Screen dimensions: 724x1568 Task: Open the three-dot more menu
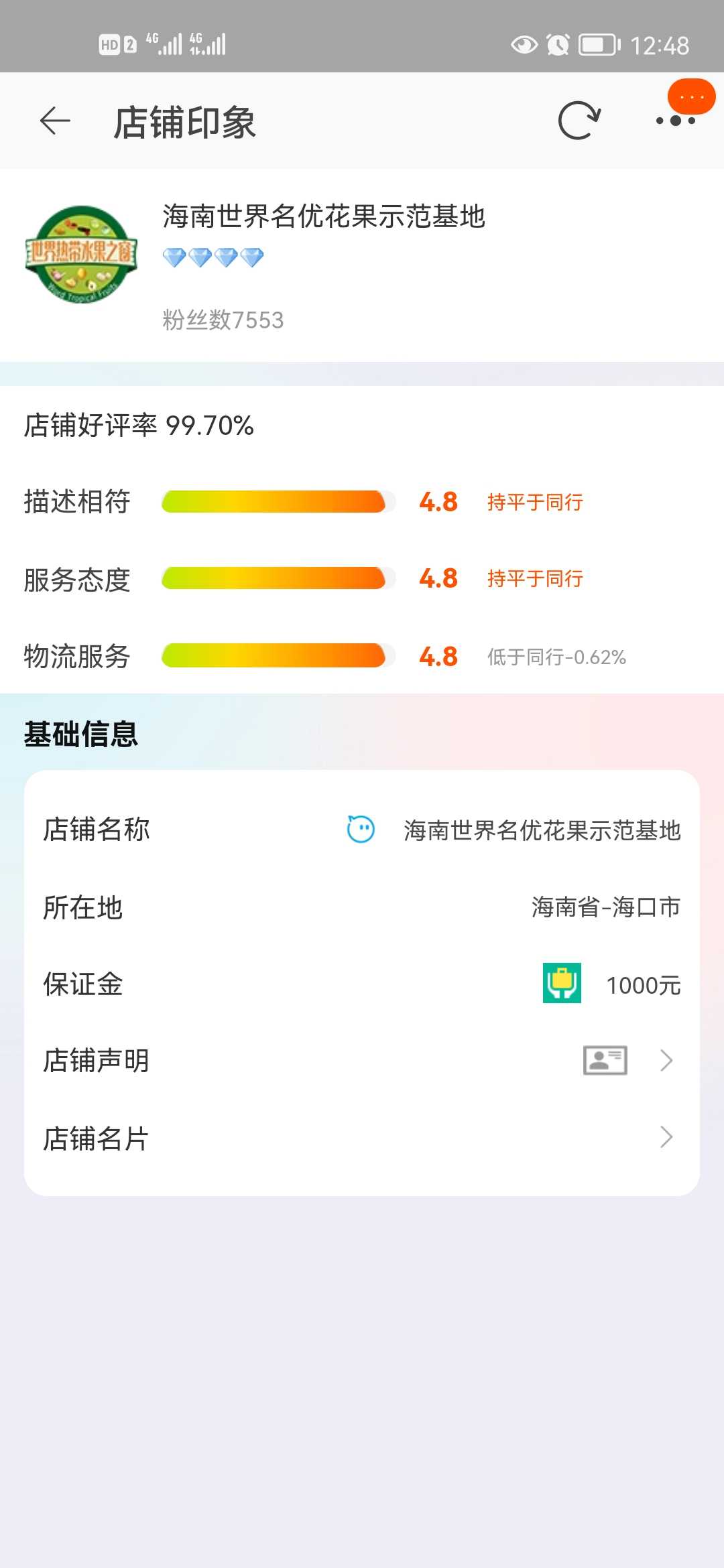coord(676,121)
